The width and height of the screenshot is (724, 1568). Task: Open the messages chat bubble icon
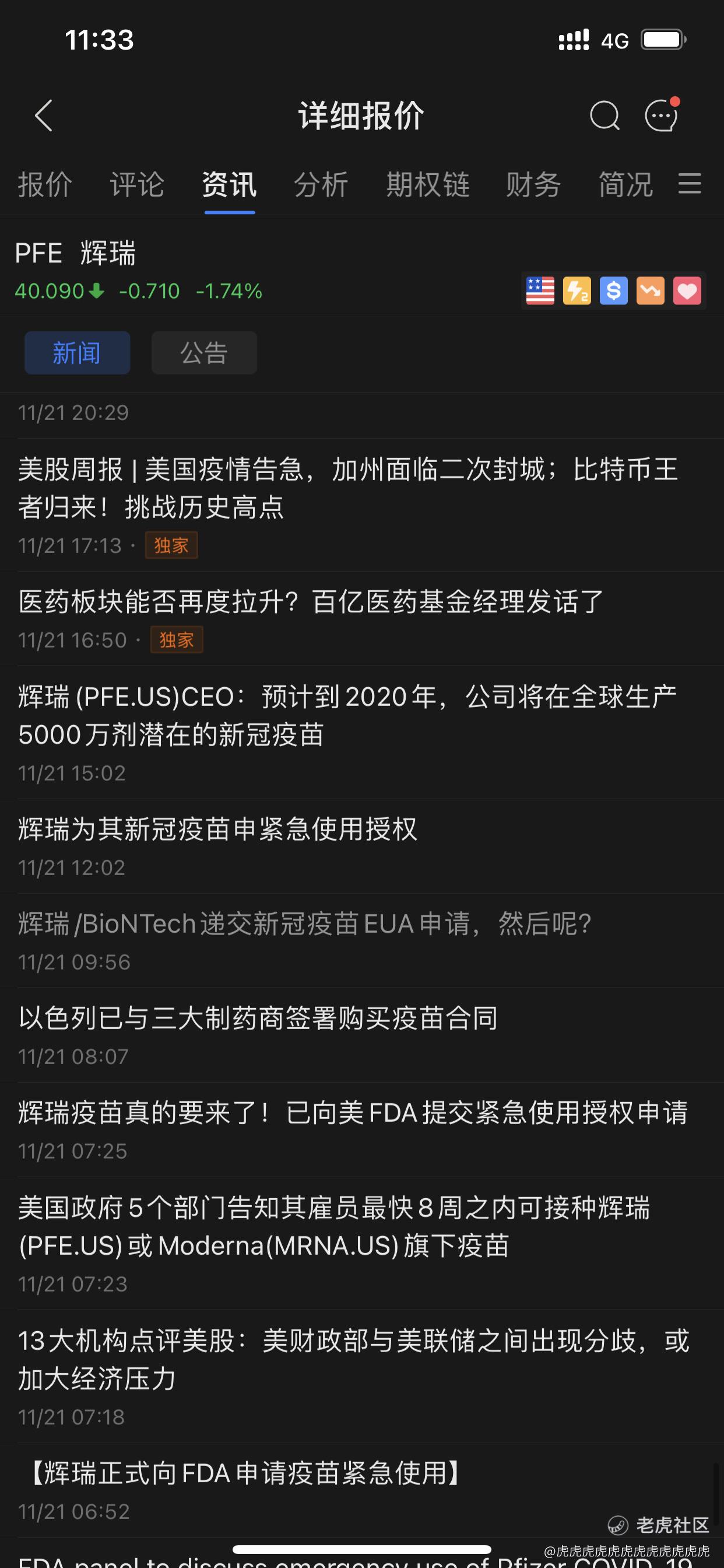[x=661, y=114]
